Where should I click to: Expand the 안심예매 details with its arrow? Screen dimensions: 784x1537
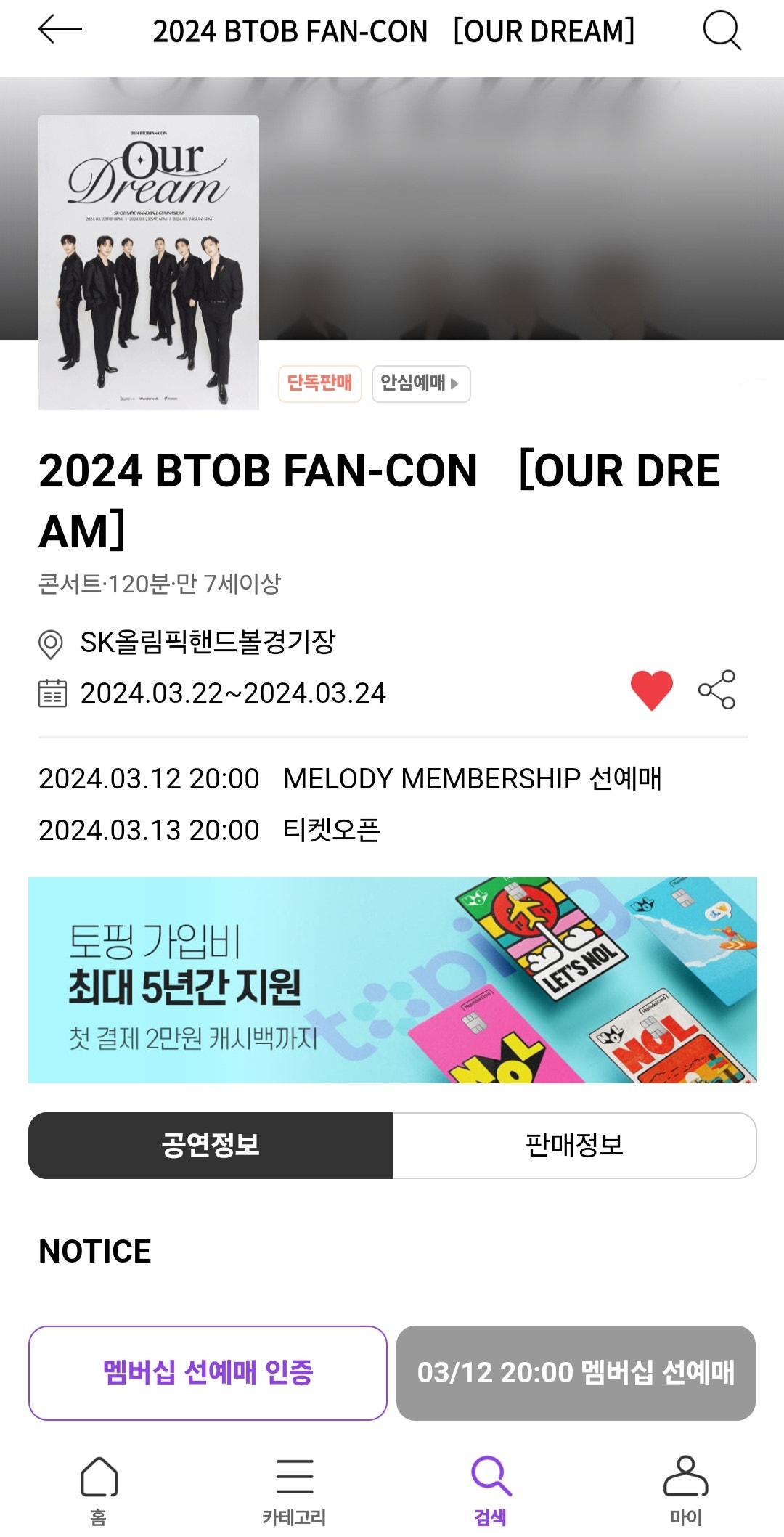(x=420, y=384)
